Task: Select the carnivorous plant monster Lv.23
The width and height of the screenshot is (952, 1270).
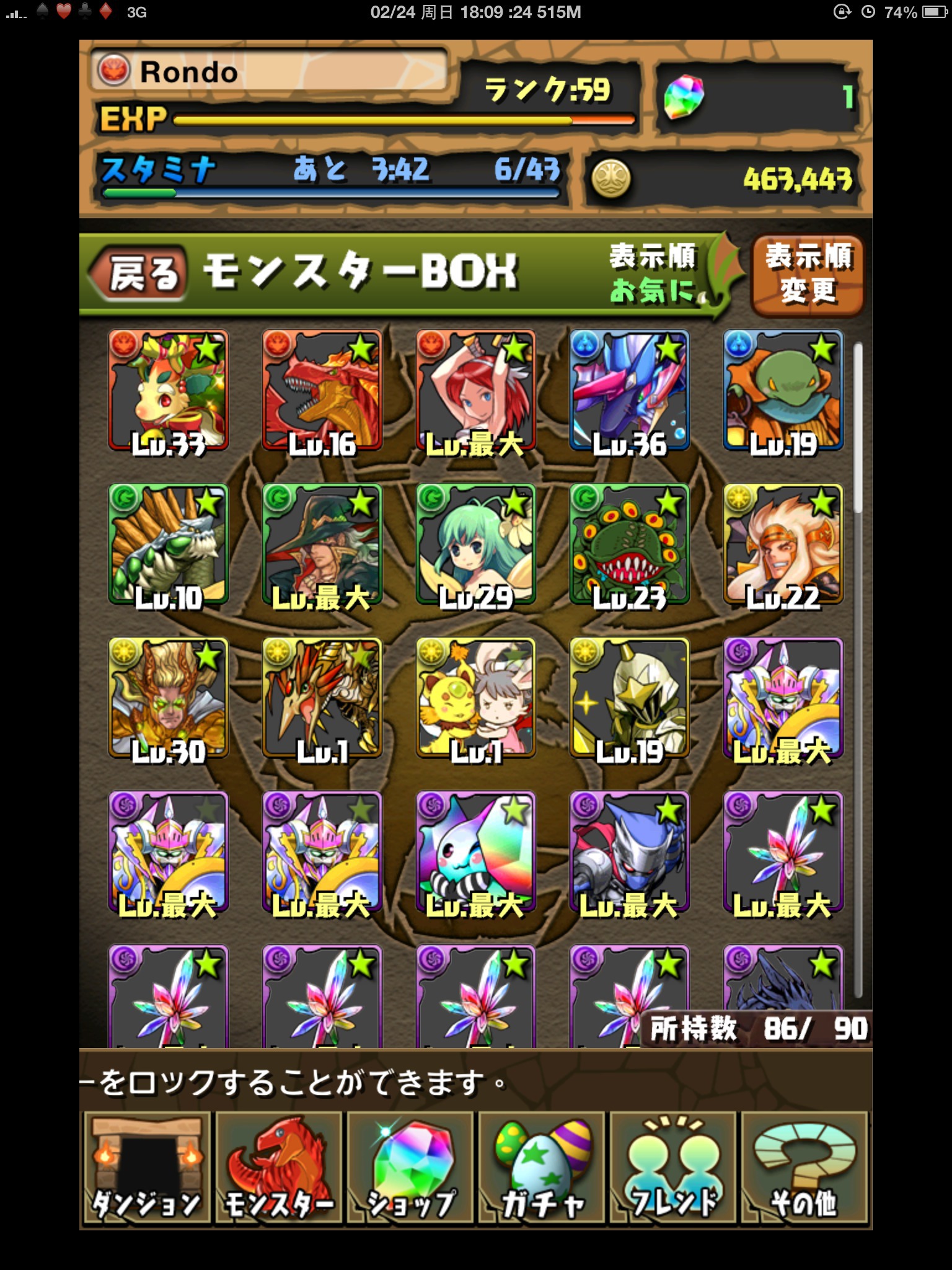Action: click(x=629, y=544)
